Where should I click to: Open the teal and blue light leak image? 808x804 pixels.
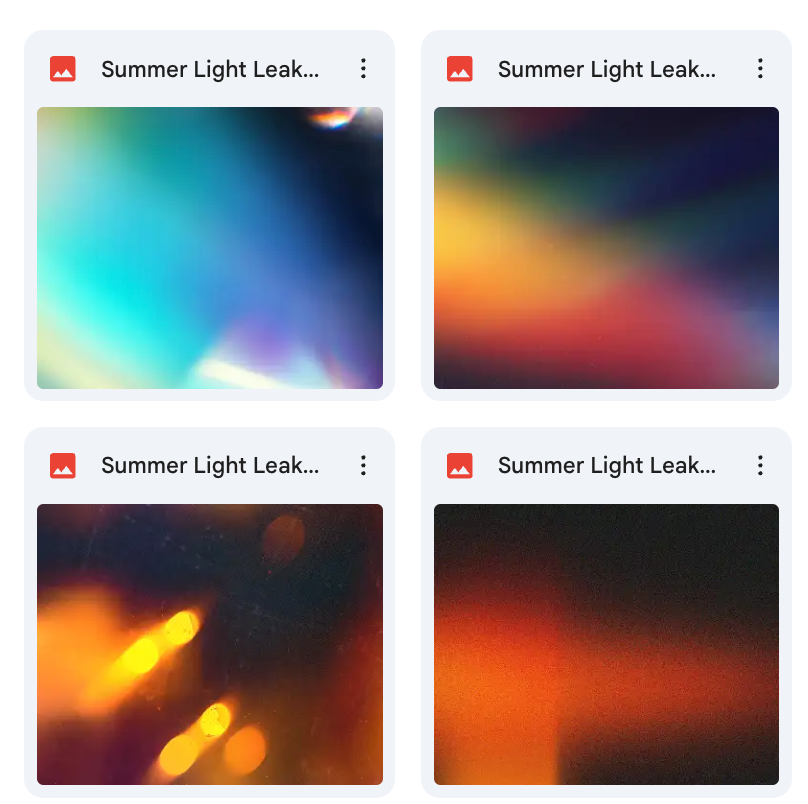(210, 247)
